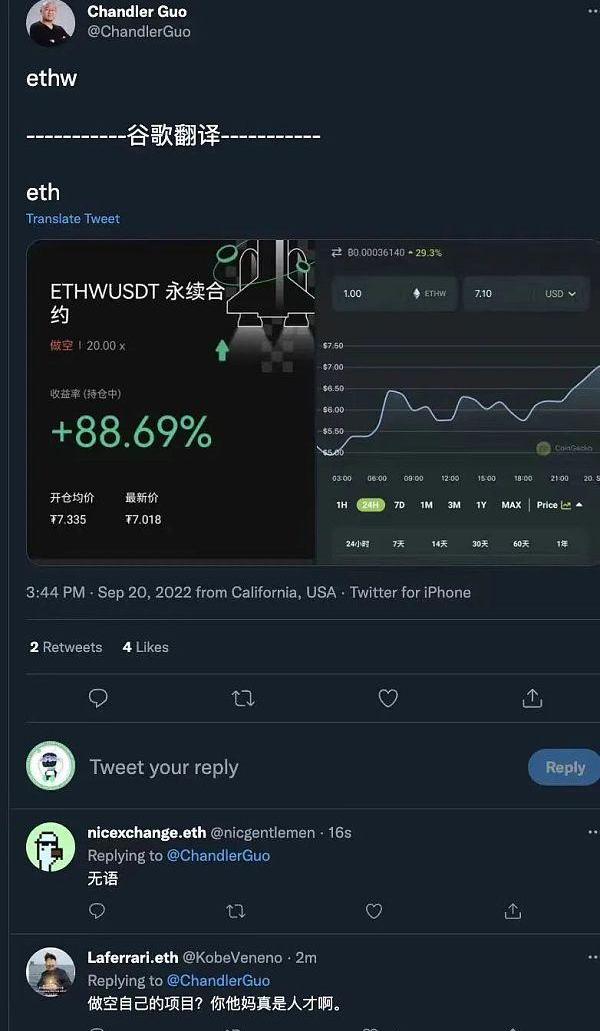Screen dimensions: 600x1031
Task: Reply to Chandler Guo's tweet with comment icon
Action: tap(98, 698)
